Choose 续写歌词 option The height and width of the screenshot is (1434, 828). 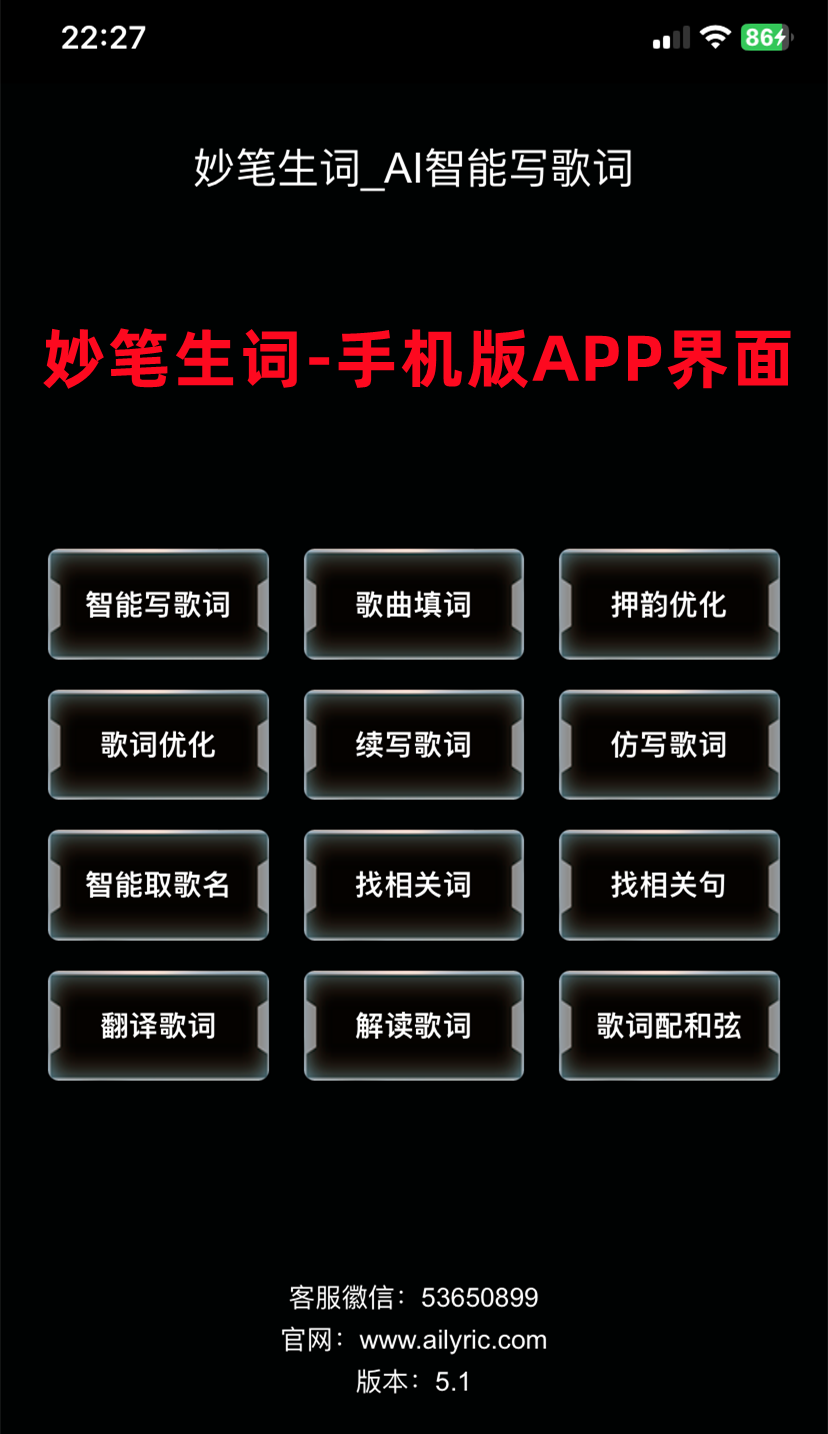[x=413, y=744]
